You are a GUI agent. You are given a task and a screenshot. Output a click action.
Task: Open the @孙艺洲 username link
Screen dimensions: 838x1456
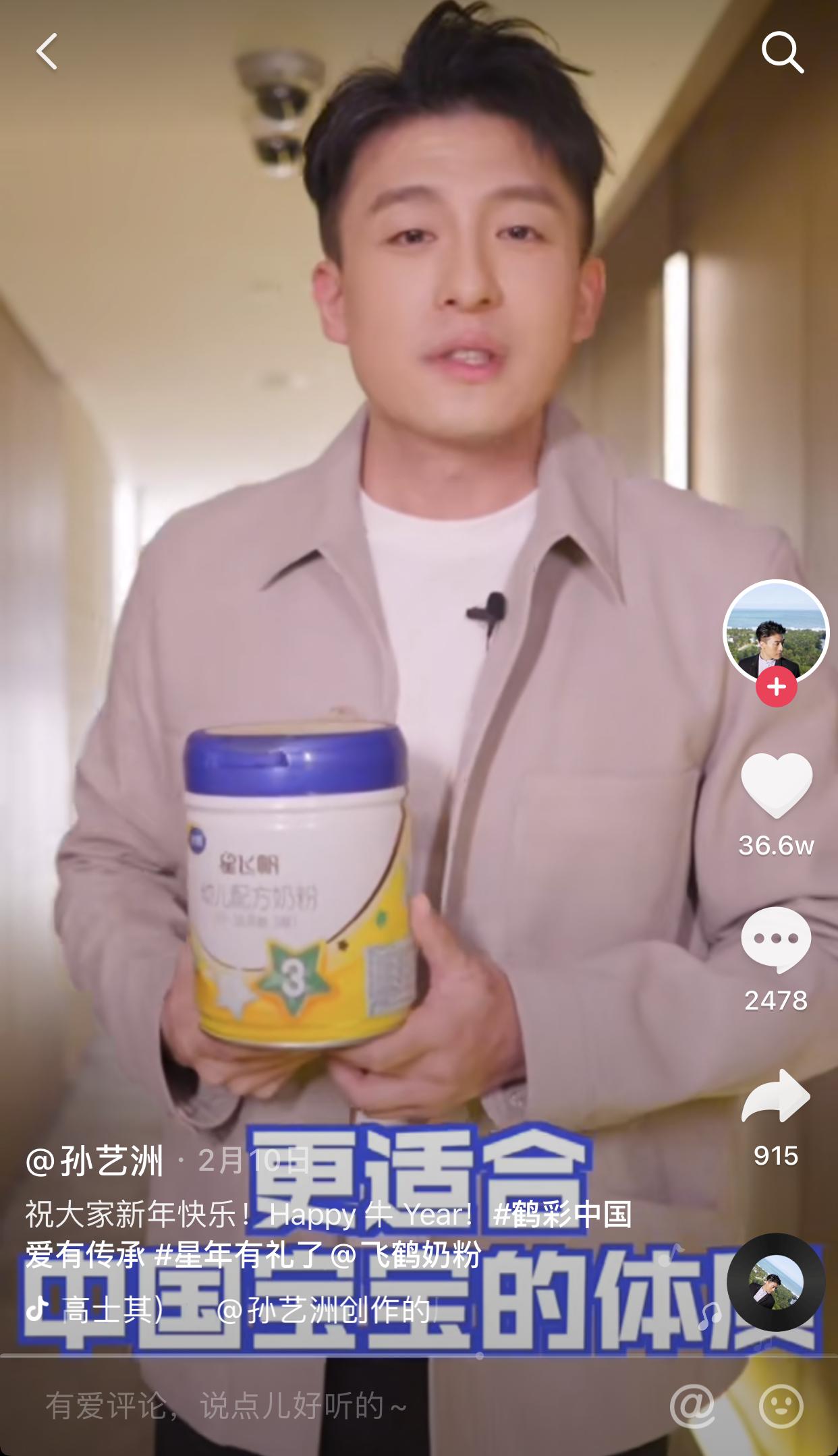[95, 1161]
